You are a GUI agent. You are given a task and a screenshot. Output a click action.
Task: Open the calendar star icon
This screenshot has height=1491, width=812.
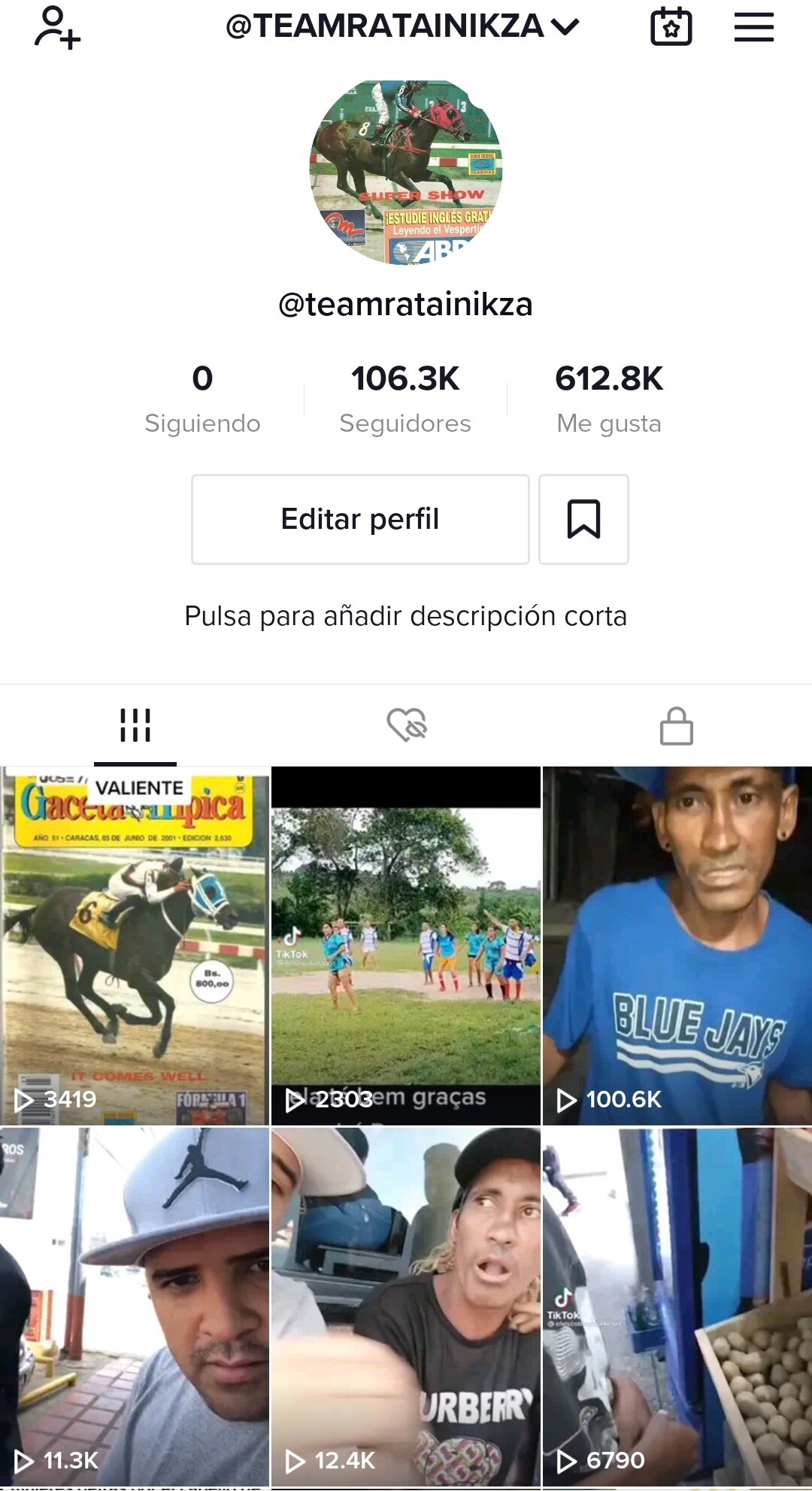click(671, 28)
